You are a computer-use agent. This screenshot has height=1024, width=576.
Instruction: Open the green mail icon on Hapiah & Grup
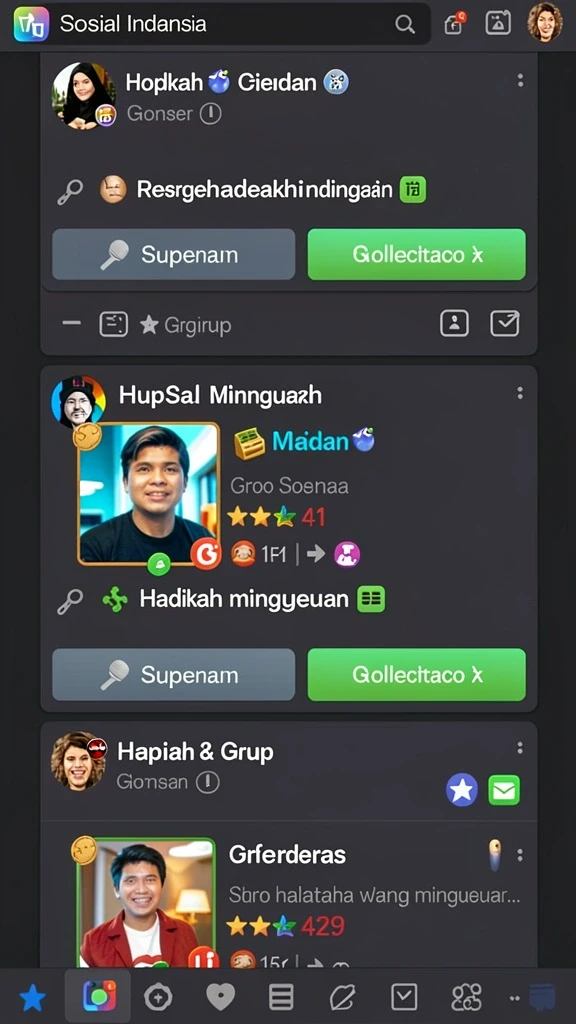coord(504,790)
